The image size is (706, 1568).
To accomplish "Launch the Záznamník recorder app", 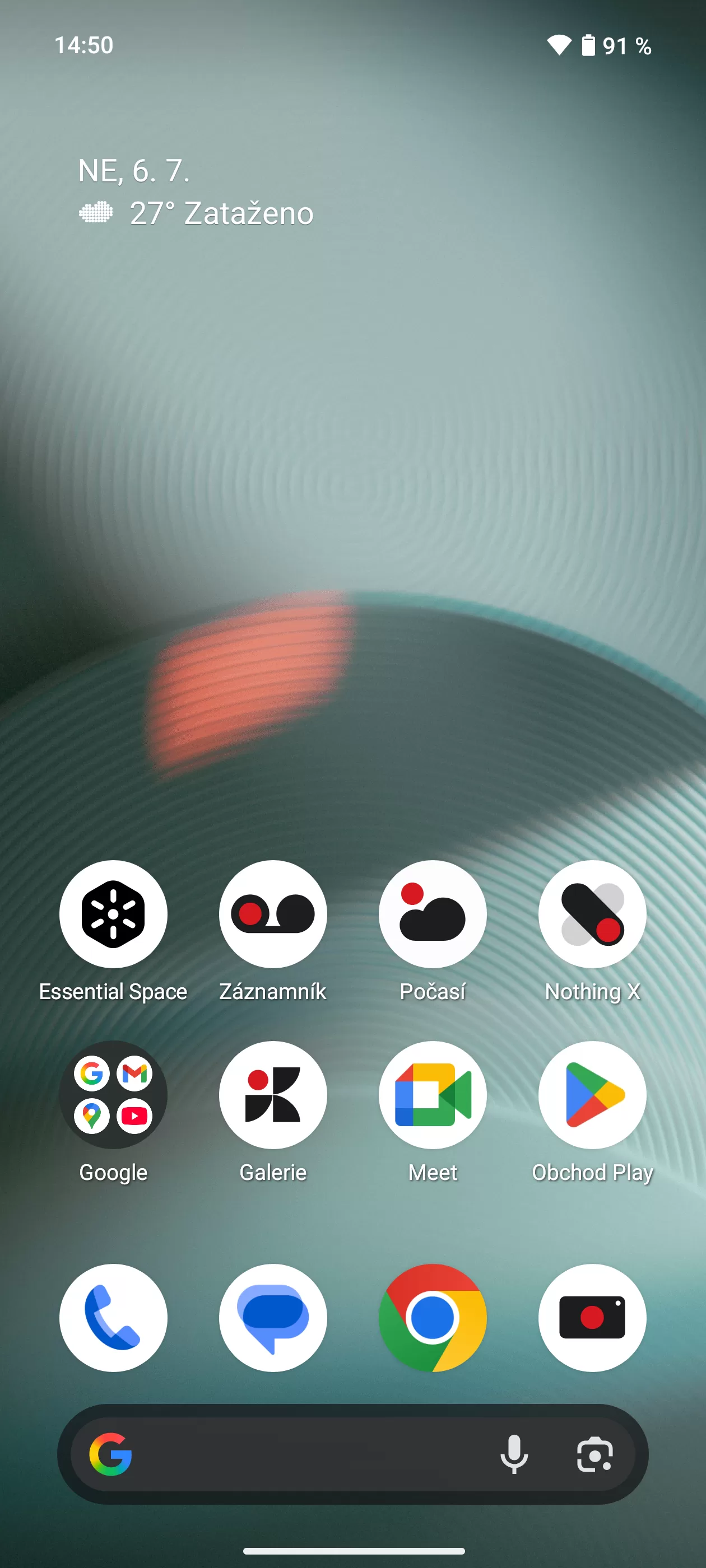I will click(x=273, y=914).
